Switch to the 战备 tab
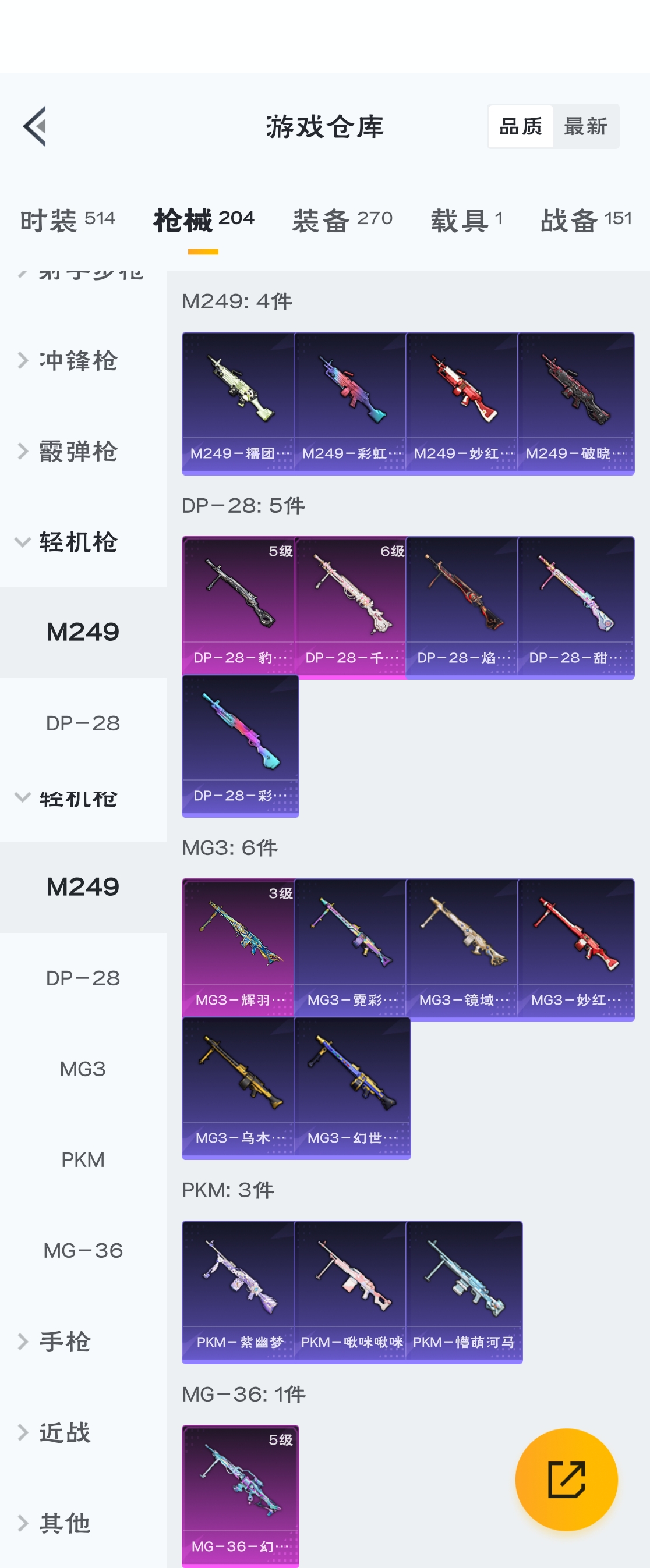 (x=585, y=220)
